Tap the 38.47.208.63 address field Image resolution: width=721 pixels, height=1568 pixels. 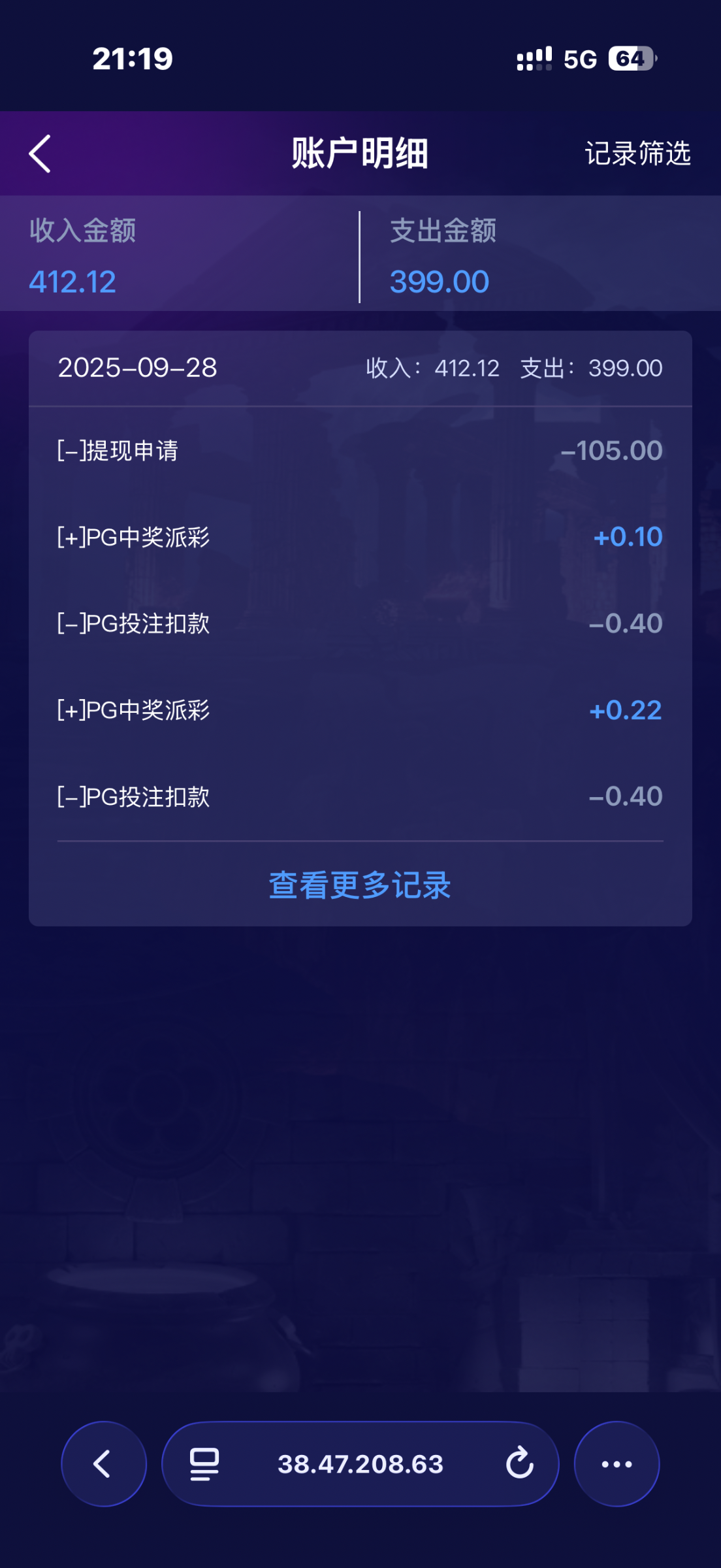(360, 1463)
